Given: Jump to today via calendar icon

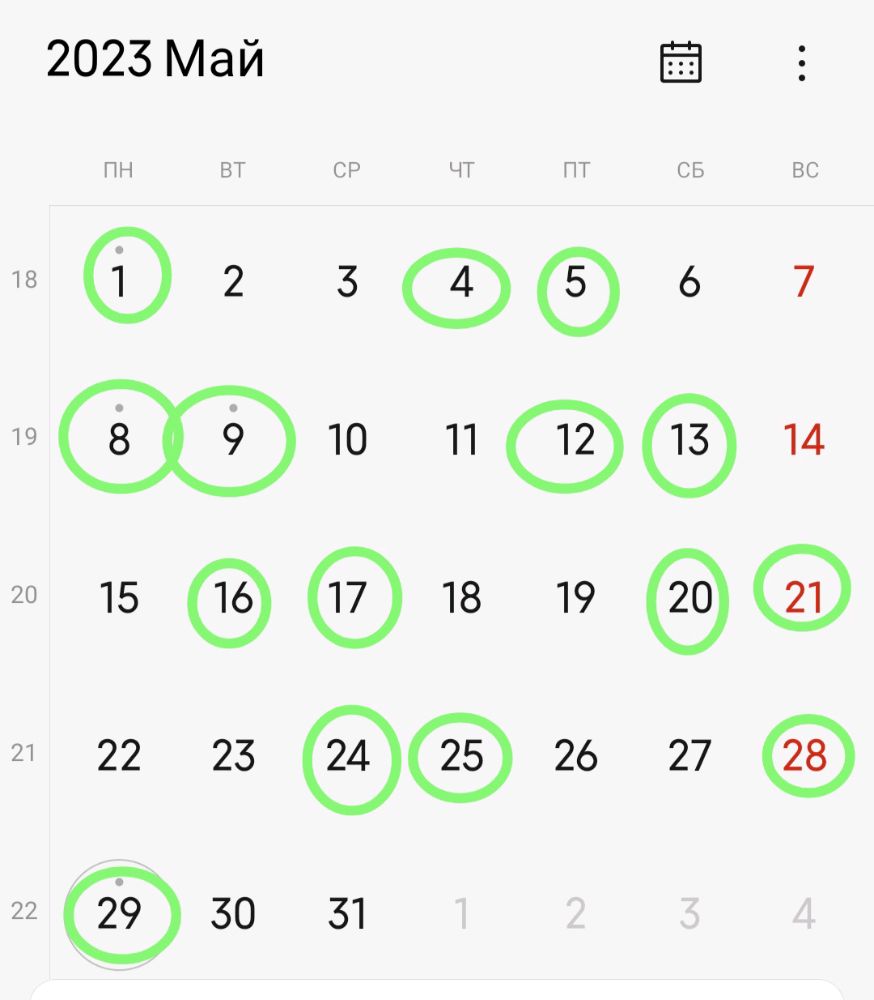Looking at the screenshot, I should tap(681, 62).
